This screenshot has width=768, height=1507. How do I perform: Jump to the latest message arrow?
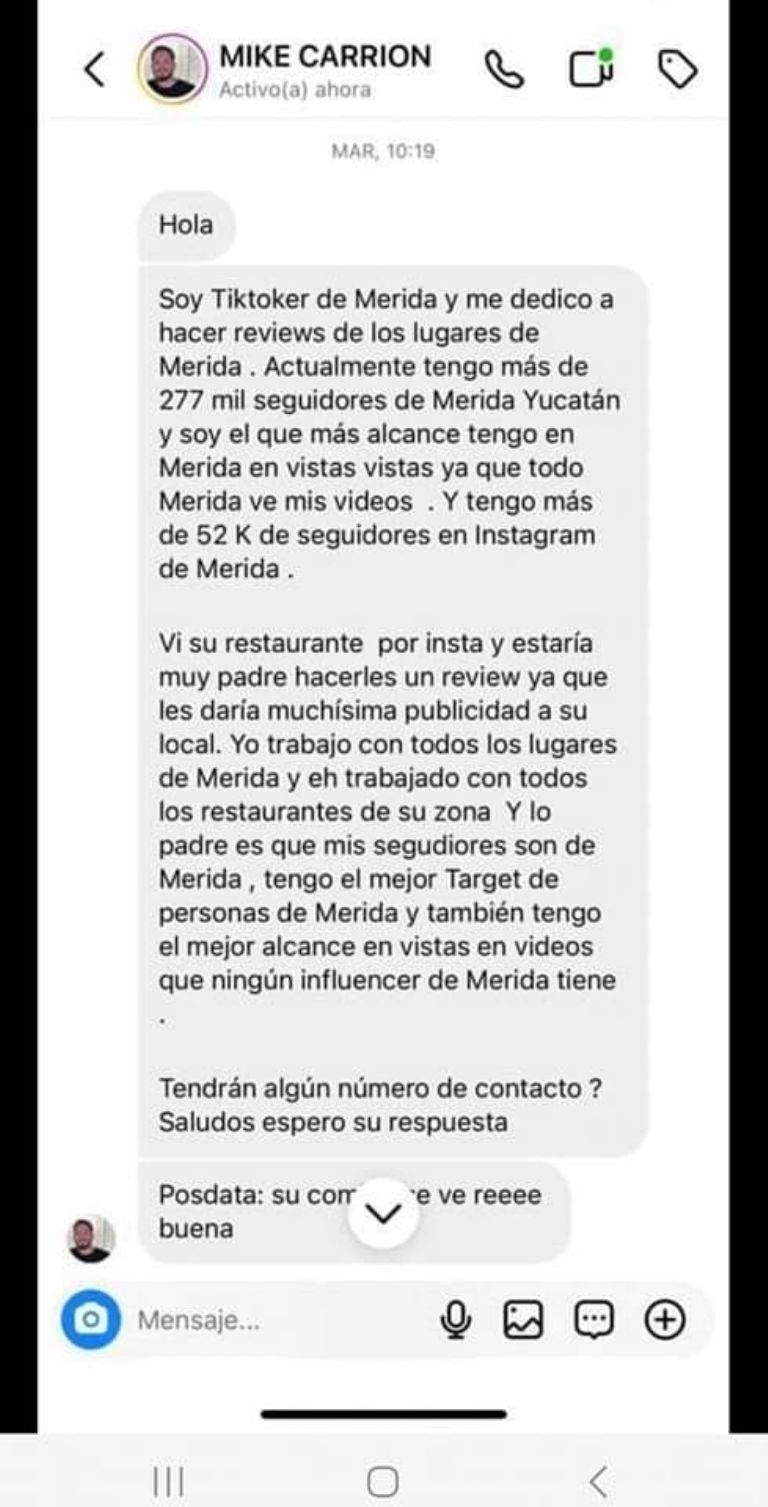(384, 1213)
